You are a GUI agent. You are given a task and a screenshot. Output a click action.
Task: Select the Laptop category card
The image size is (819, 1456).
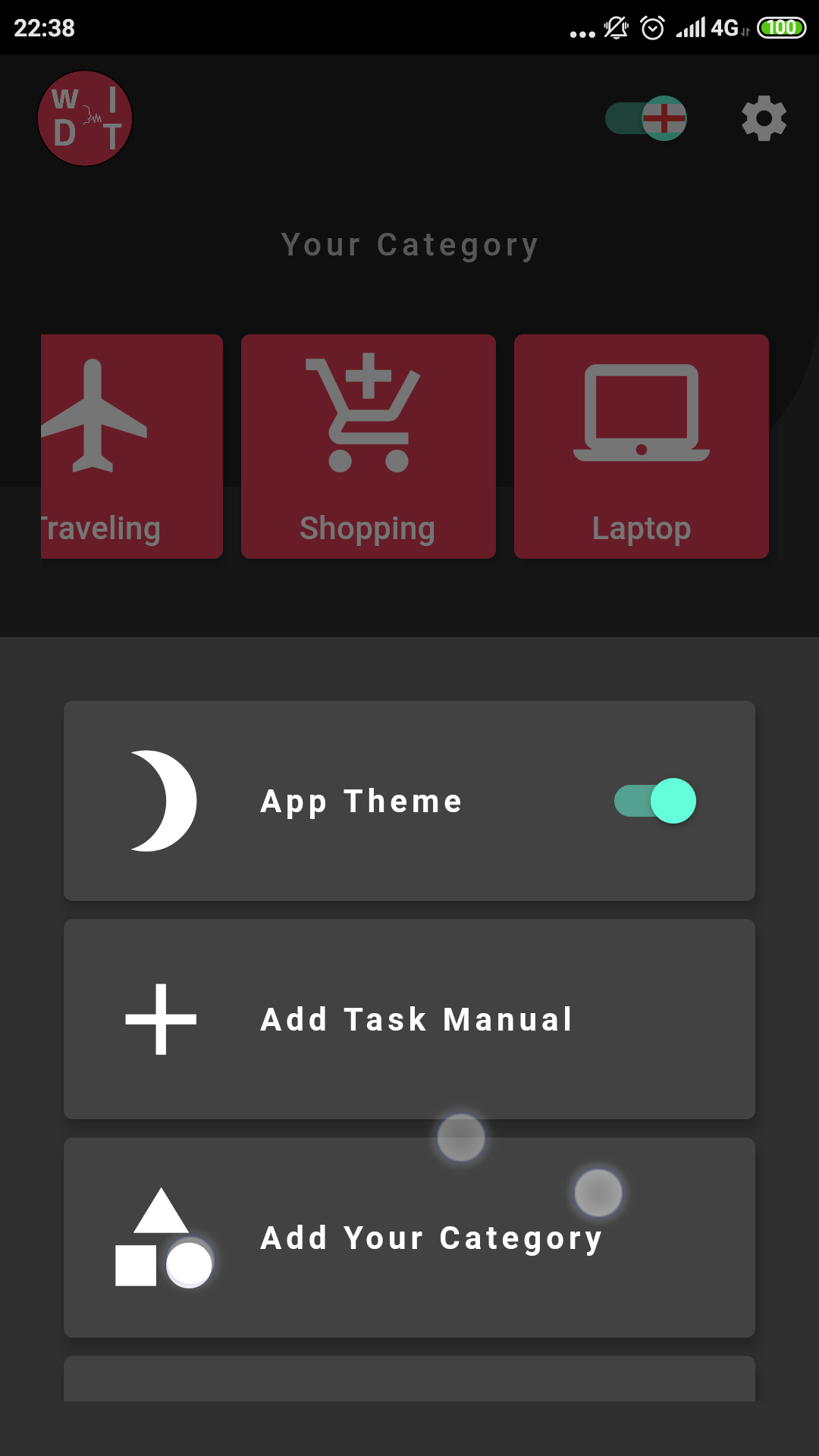click(642, 447)
